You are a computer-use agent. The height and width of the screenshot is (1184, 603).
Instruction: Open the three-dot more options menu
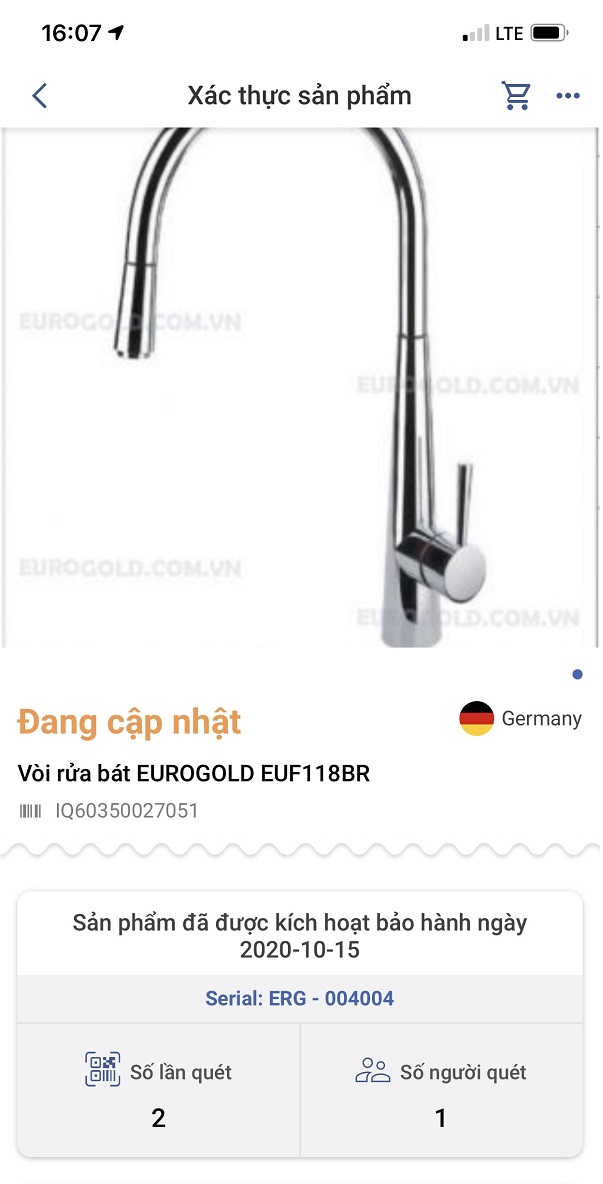click(x=568, y=96)
